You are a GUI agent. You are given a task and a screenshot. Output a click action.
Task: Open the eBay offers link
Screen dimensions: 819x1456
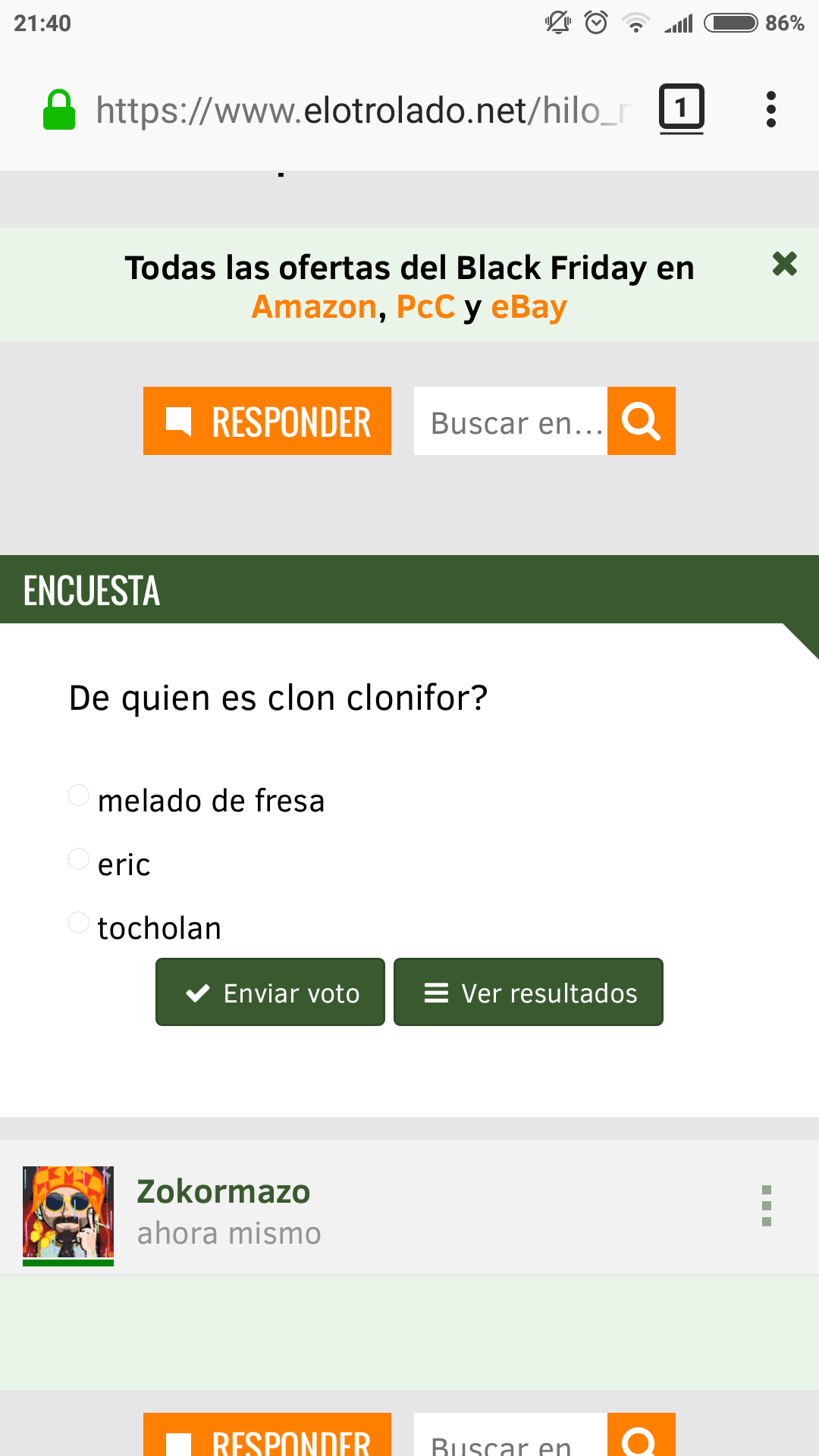pos(529,307)
